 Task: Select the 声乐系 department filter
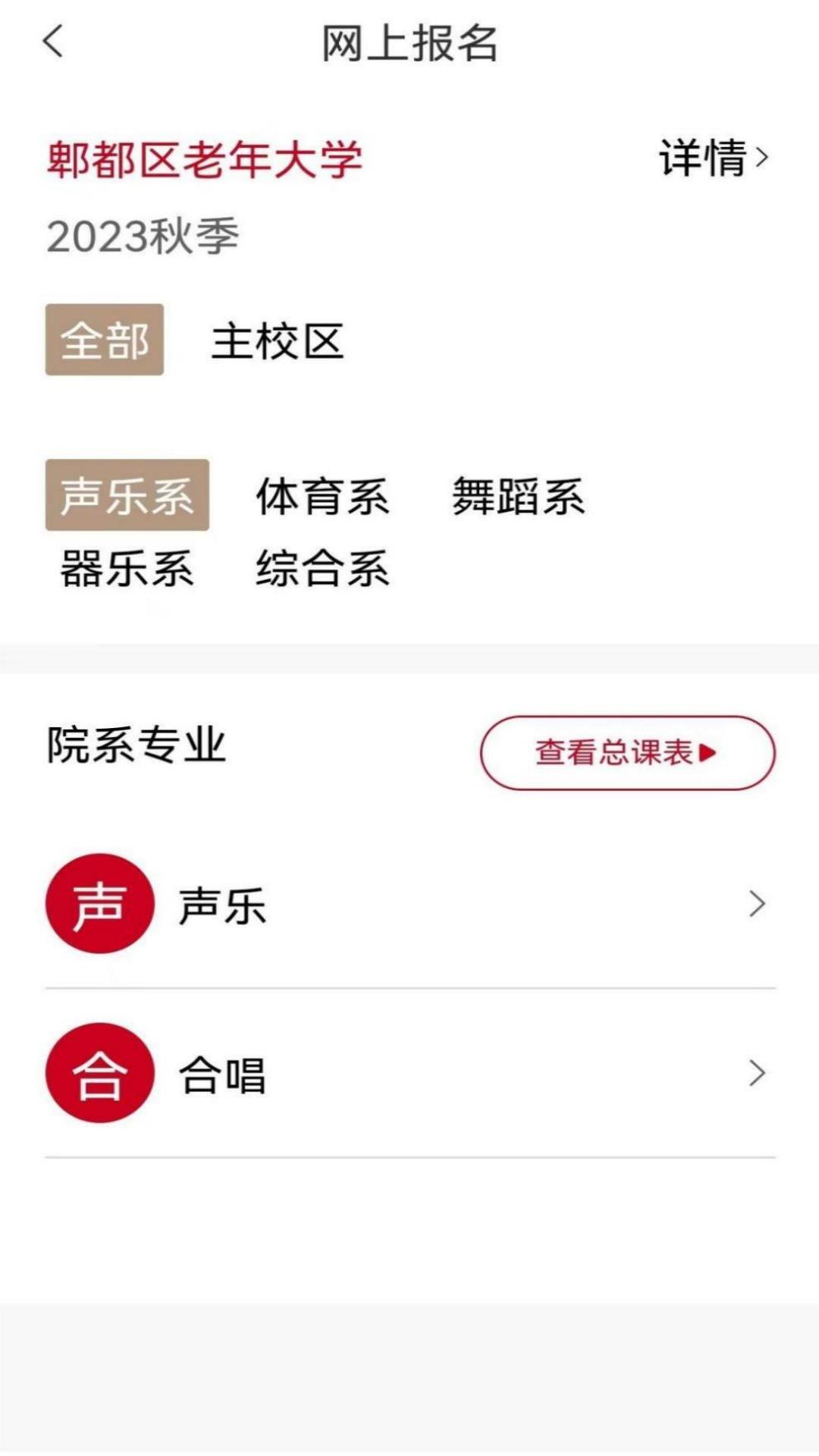(127, 494)
